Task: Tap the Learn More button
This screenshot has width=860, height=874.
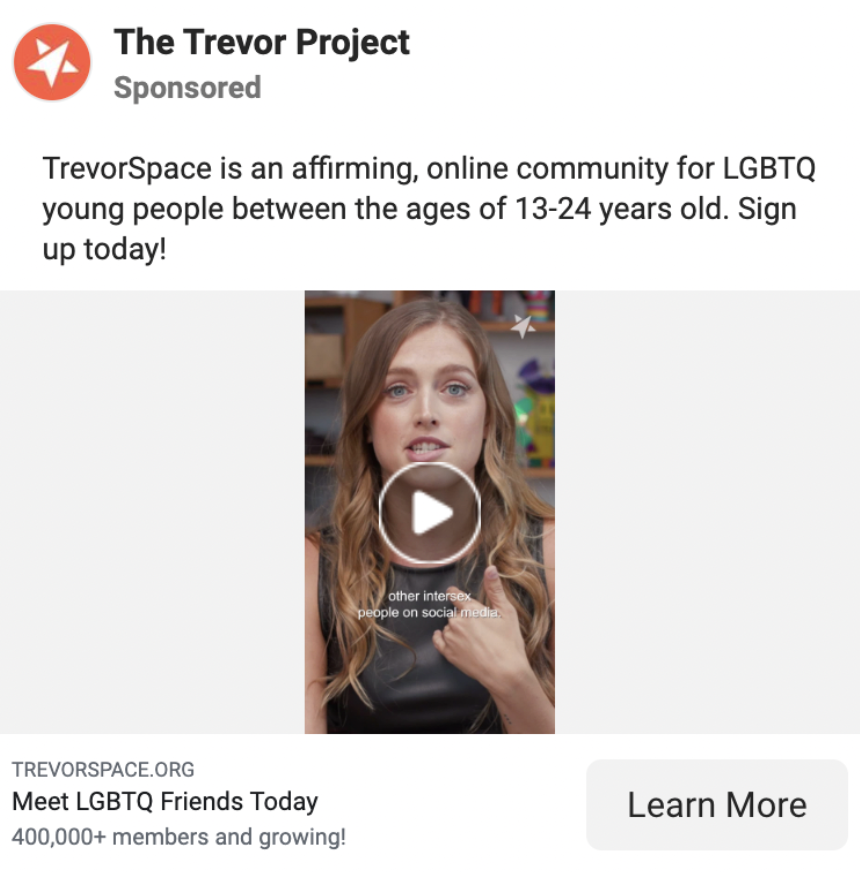Action: [x=716, y=805]
